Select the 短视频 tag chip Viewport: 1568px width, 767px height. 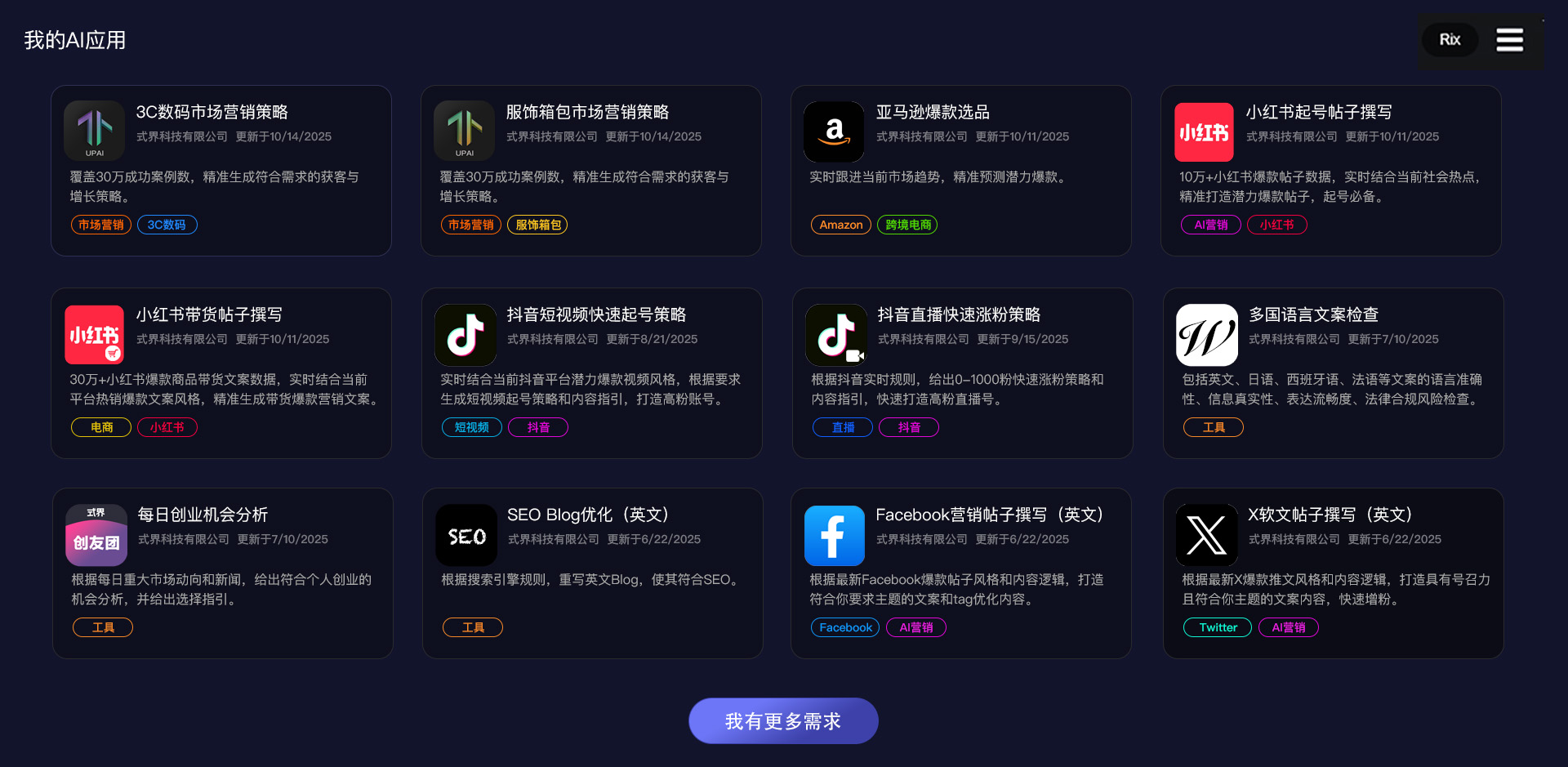(x=471, y=427)
